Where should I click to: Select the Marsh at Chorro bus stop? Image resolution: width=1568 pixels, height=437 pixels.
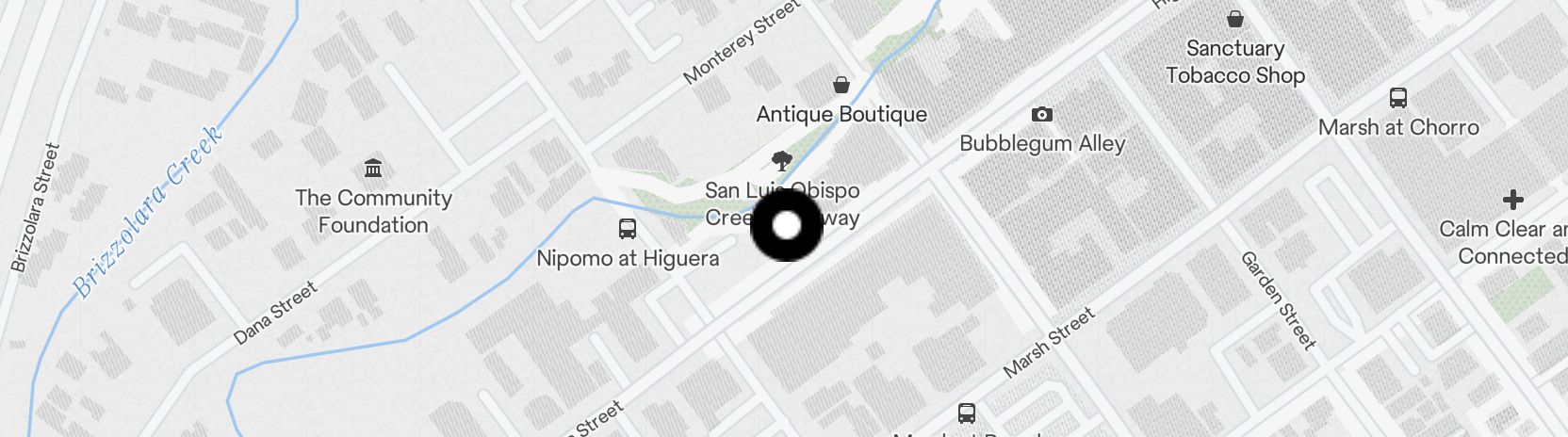1398,98
